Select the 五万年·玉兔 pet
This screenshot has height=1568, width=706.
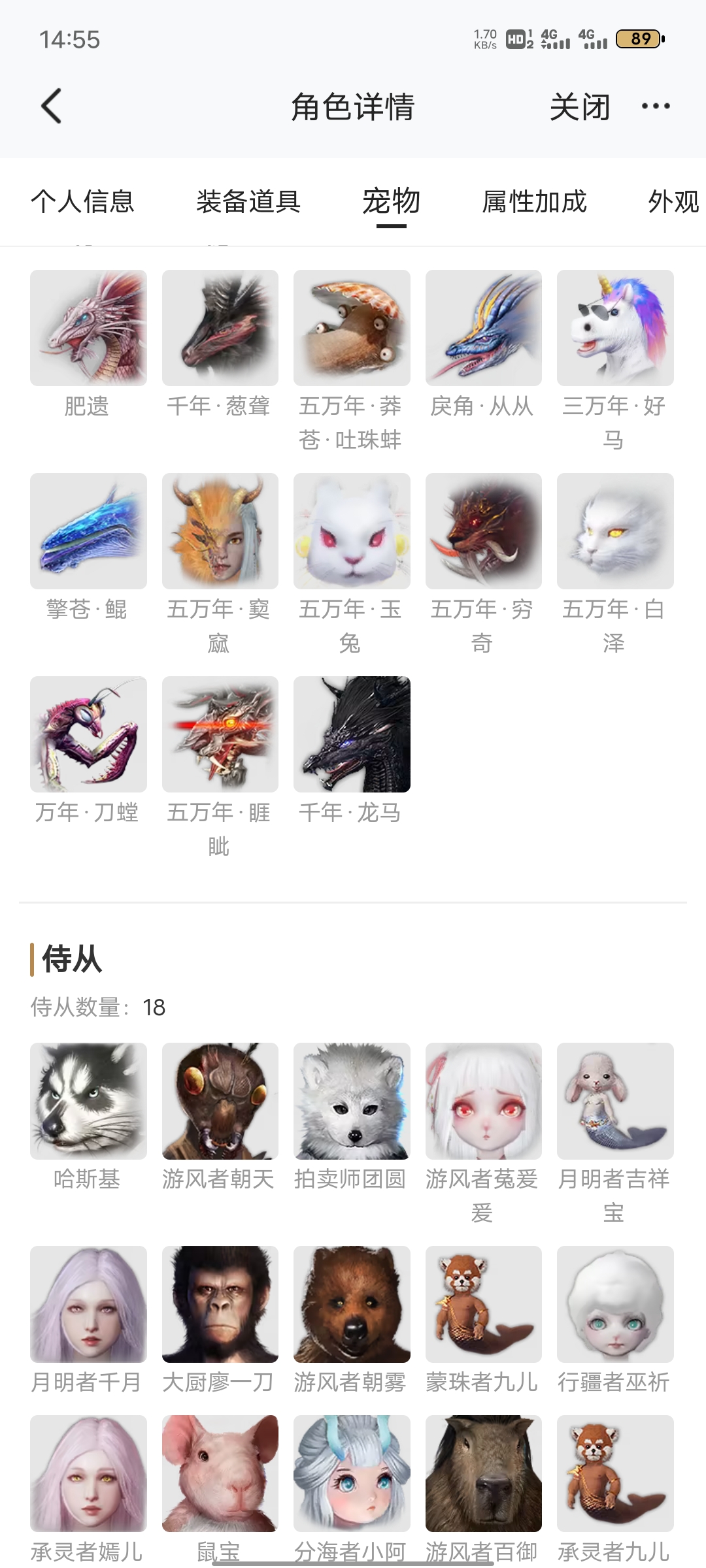coord(352,531)
